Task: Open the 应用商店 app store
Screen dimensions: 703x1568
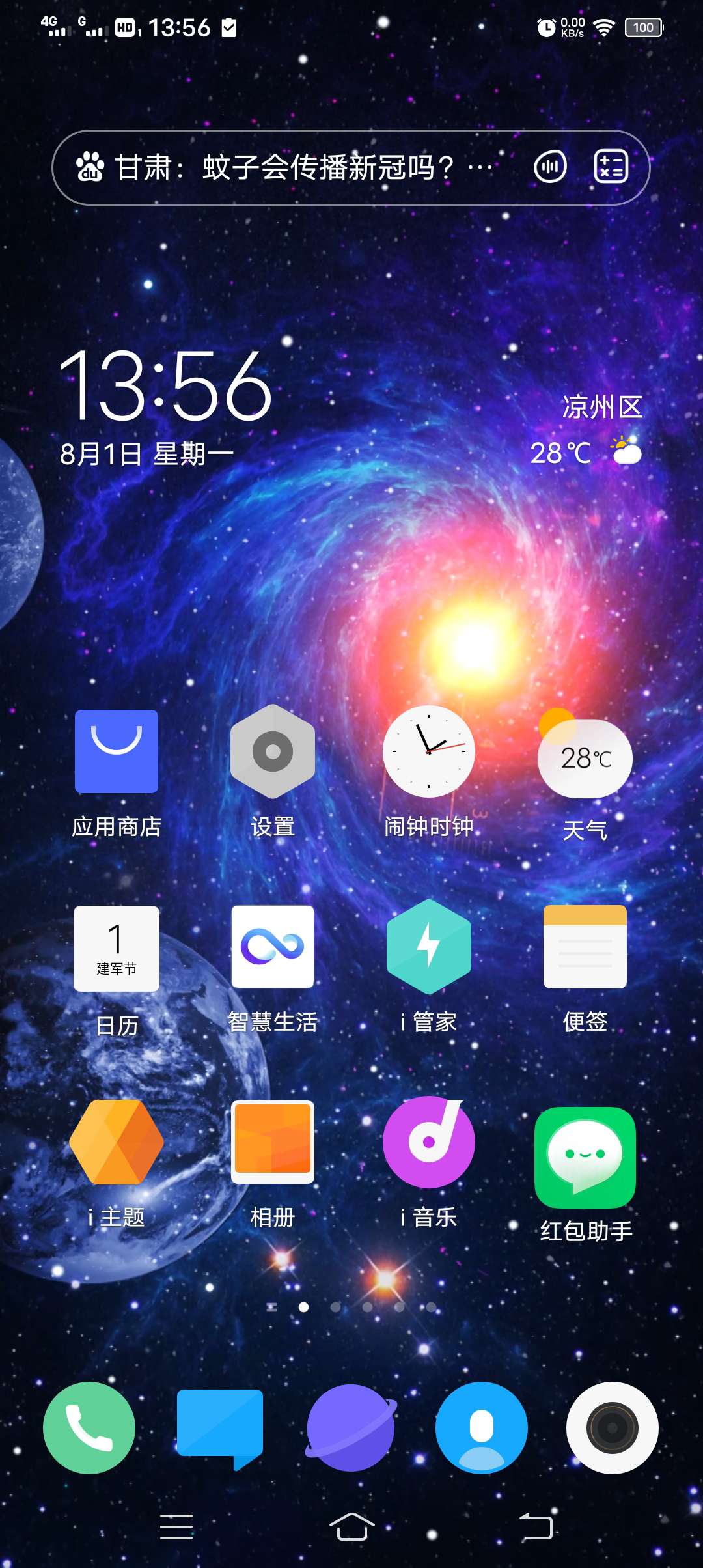Action: (117, 752)
